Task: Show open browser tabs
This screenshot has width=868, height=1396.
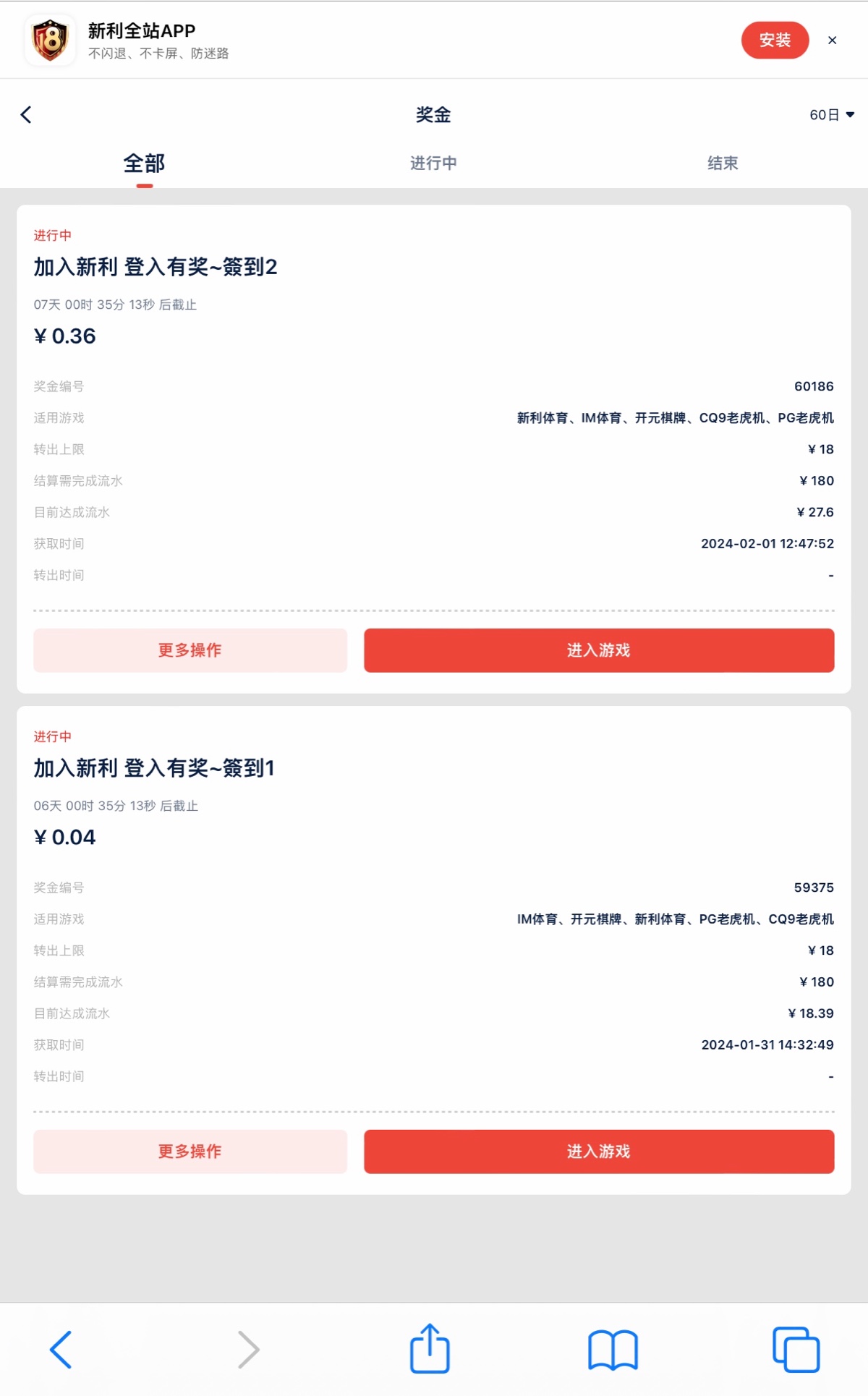Action: point(796,1350)
